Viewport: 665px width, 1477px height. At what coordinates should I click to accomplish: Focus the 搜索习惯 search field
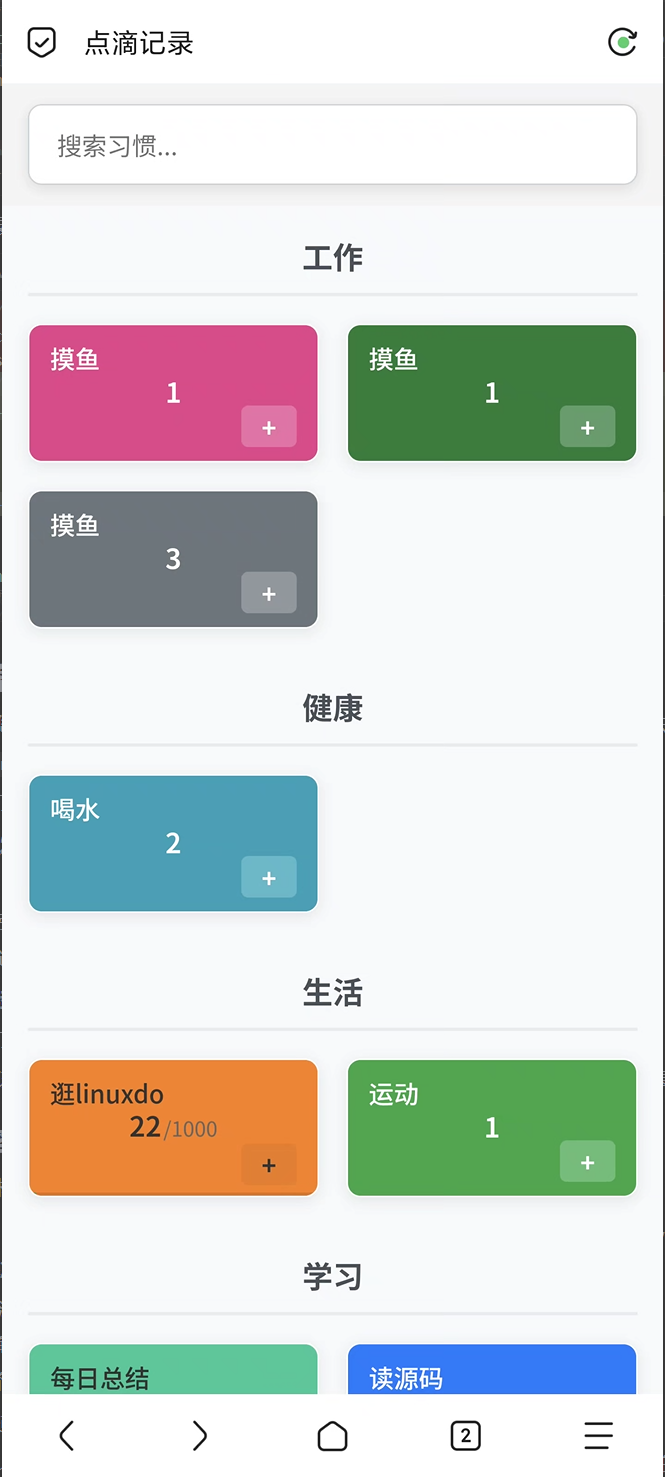coord(333,145)
